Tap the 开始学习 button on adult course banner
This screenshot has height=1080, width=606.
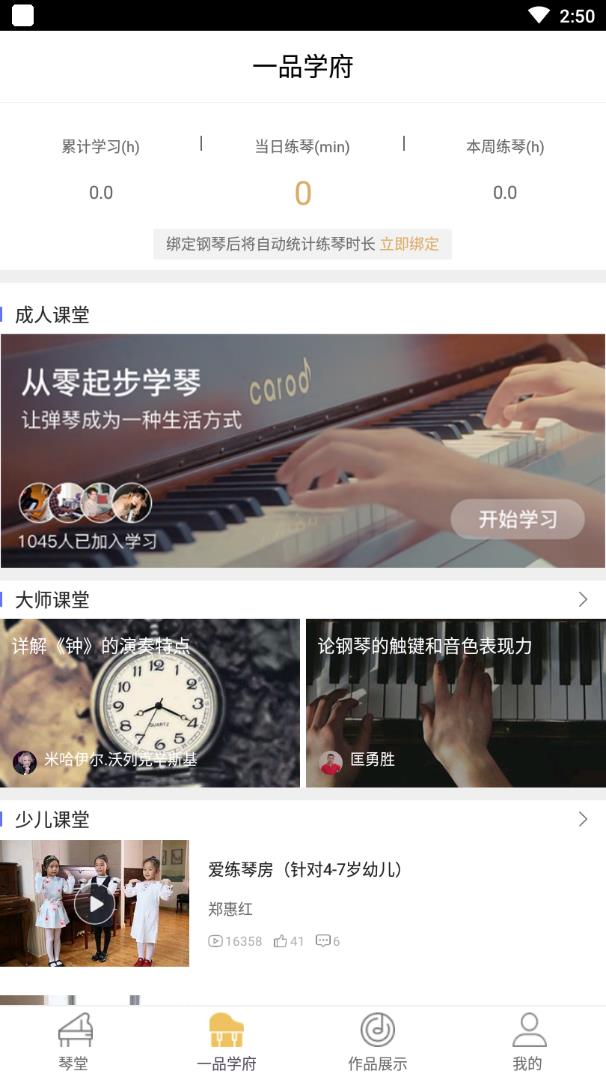517,519
